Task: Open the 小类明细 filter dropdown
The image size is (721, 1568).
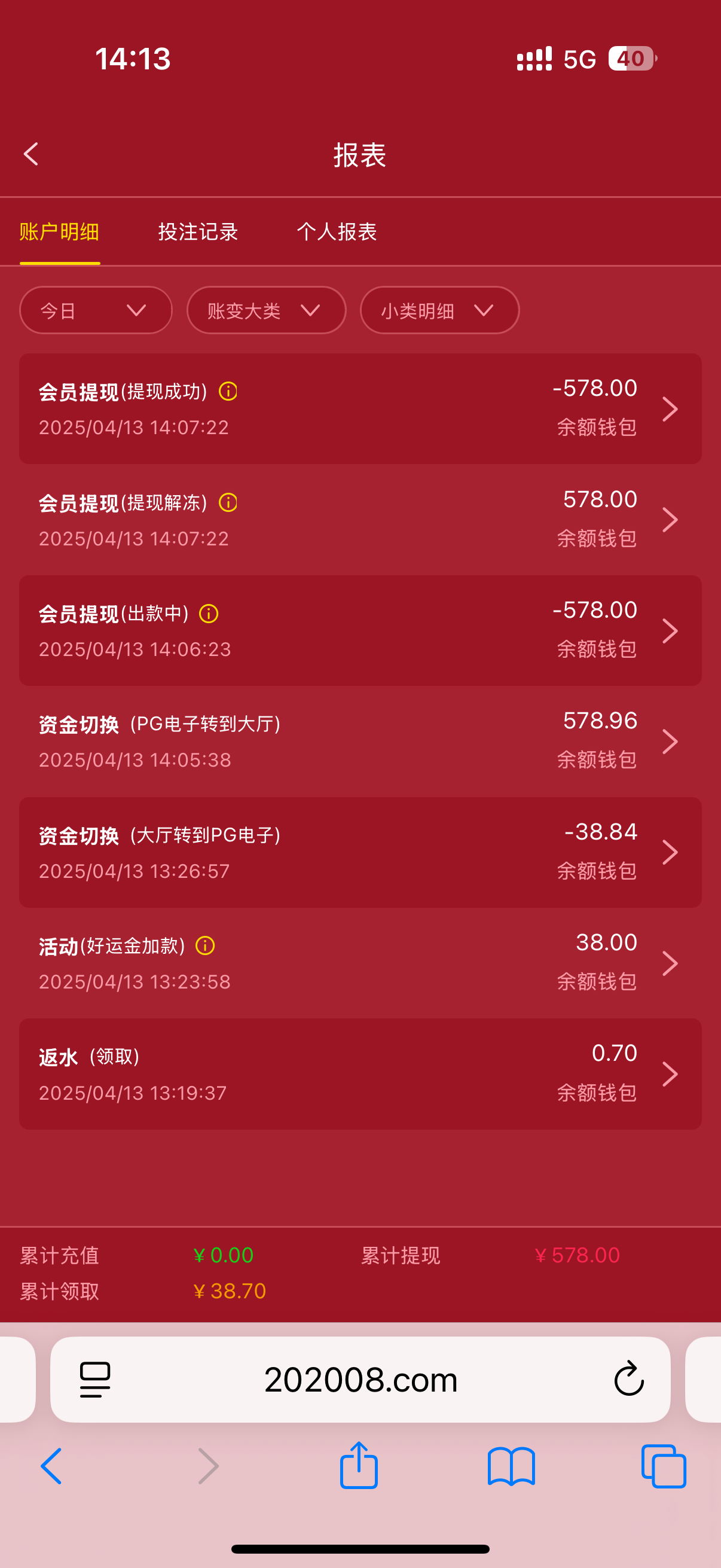Action: tap(439, 310)
